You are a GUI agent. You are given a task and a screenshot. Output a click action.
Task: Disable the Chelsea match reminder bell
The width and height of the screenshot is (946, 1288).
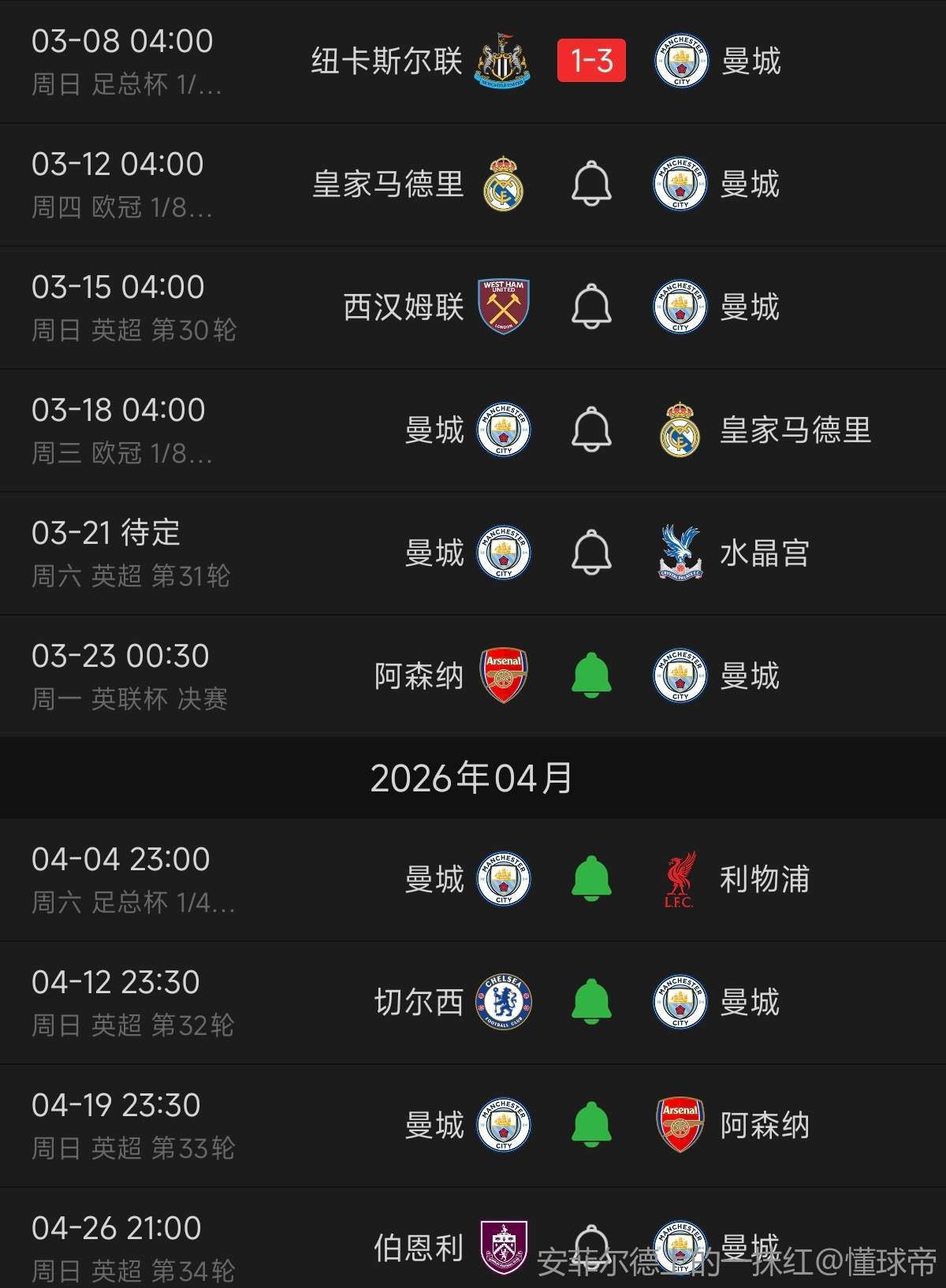pyautogui.click(x=591, y=1003)
